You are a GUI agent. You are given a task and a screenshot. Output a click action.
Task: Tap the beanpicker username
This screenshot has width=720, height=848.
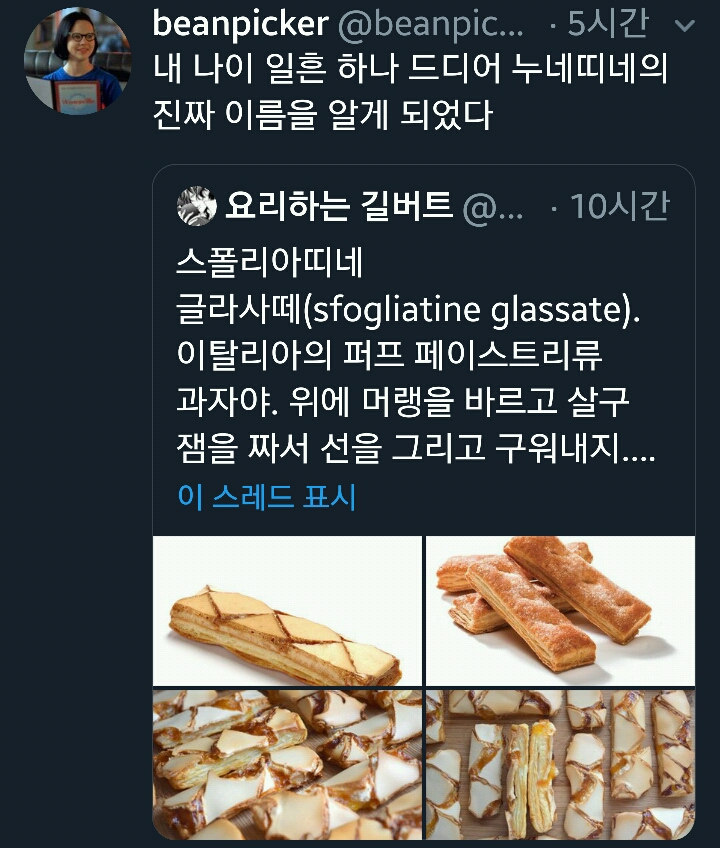(240, 24)
